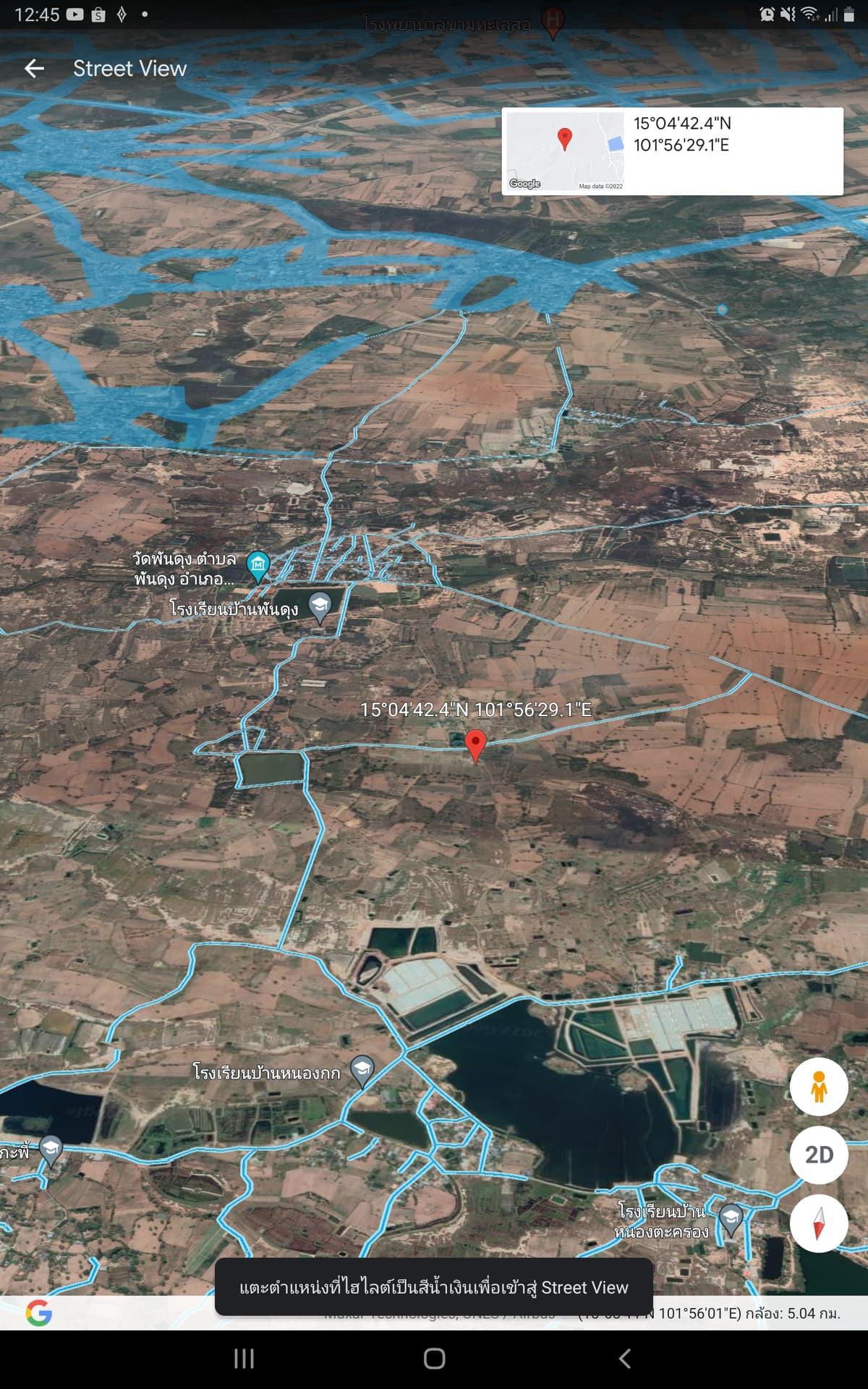Go to the home screen
Viewport: 868px width, 1389px height.
(x=434, y=1359)
